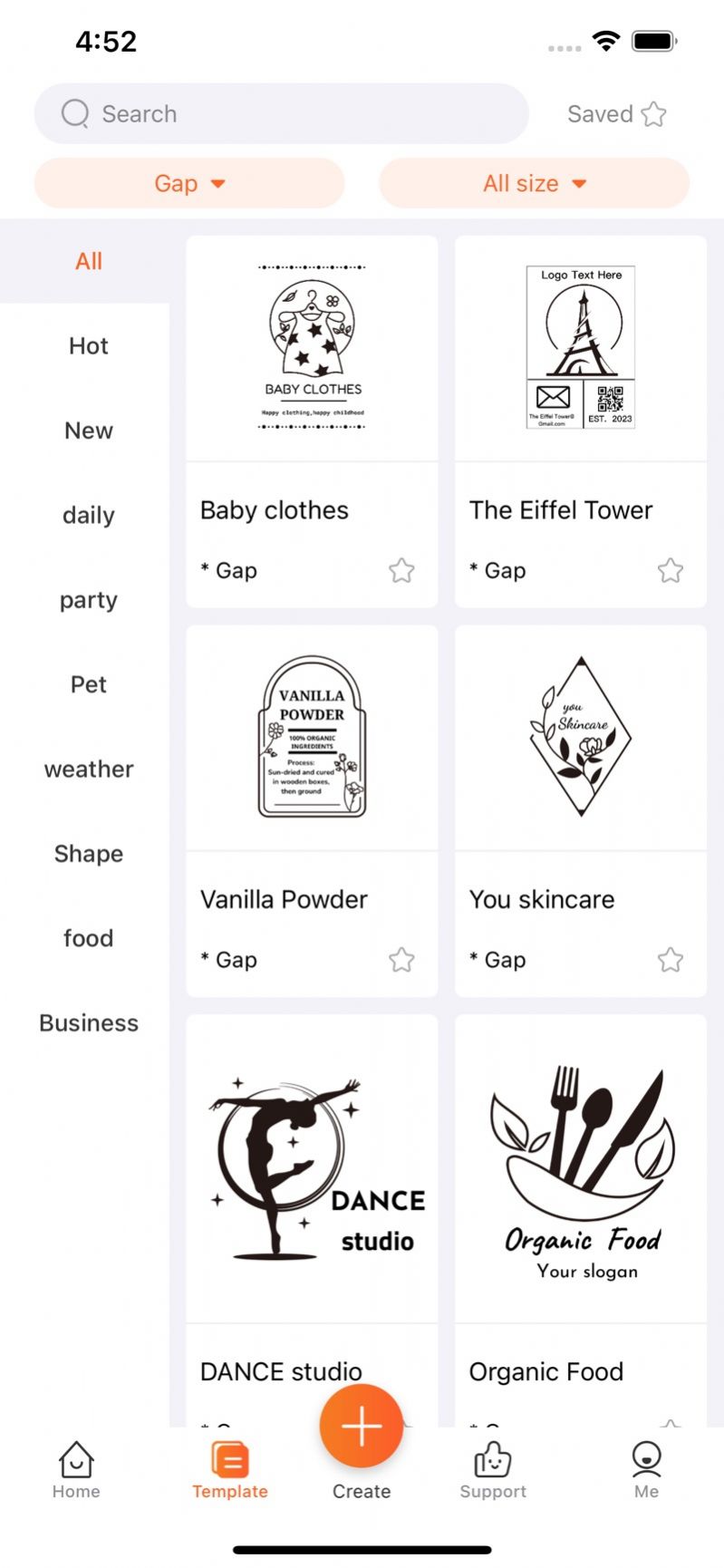The height and width of the screenshot is (1568, 724).
Task: Open the Organic Food template
Action: point(580,1169)
